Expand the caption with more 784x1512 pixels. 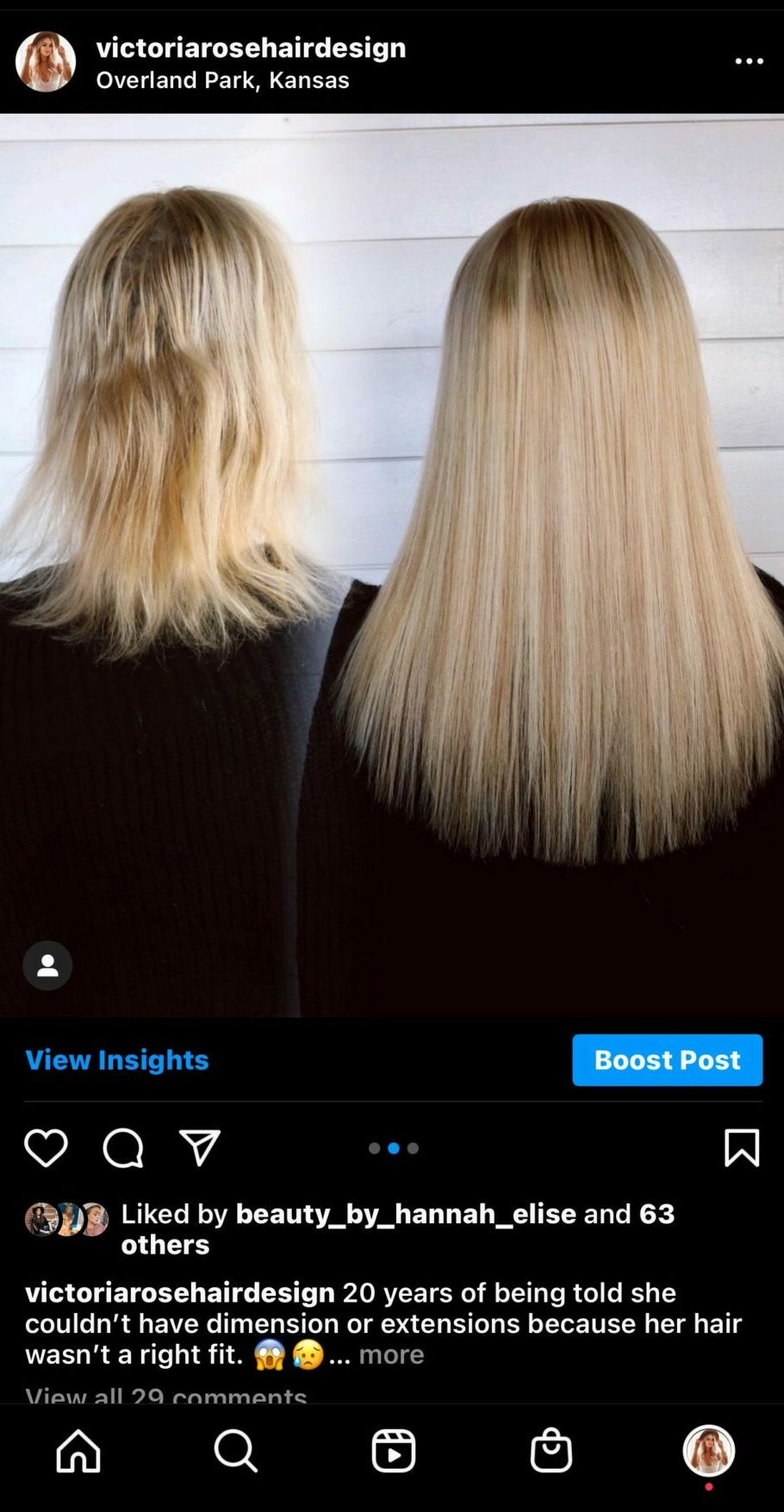[x=391, y=1353]
